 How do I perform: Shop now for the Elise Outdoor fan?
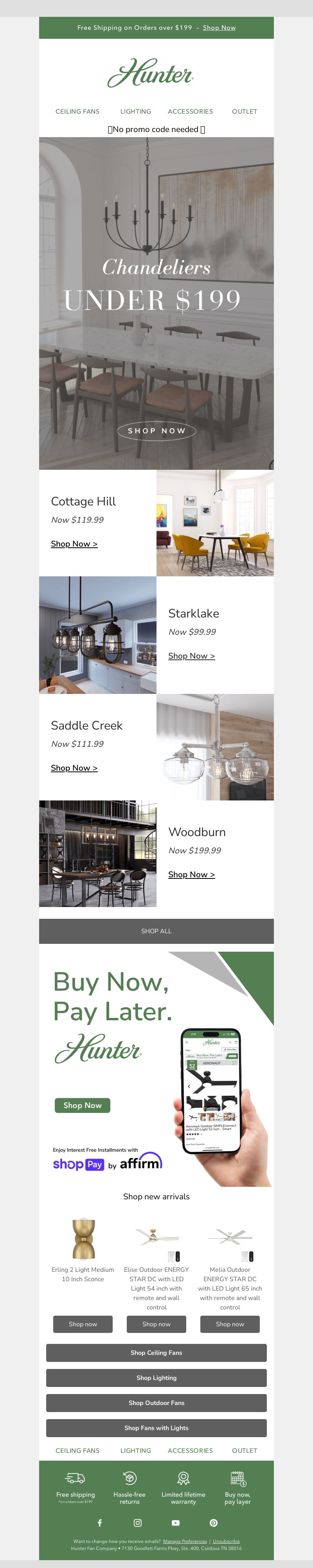[156, 1324]
